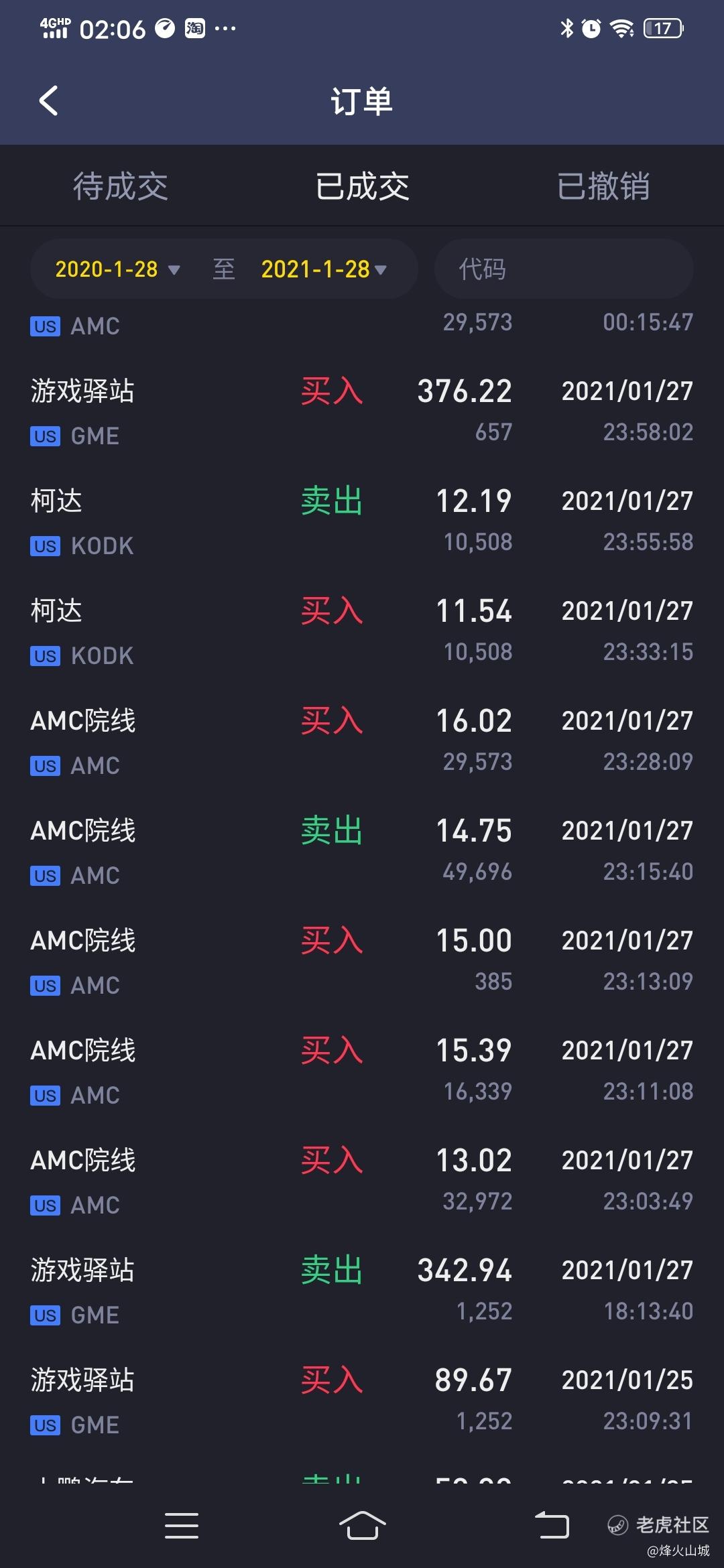Image resolution: width=724 pixels, height=1568 pixels.
Task: Open the AMC buy order at 16.02
Action: 362,741
